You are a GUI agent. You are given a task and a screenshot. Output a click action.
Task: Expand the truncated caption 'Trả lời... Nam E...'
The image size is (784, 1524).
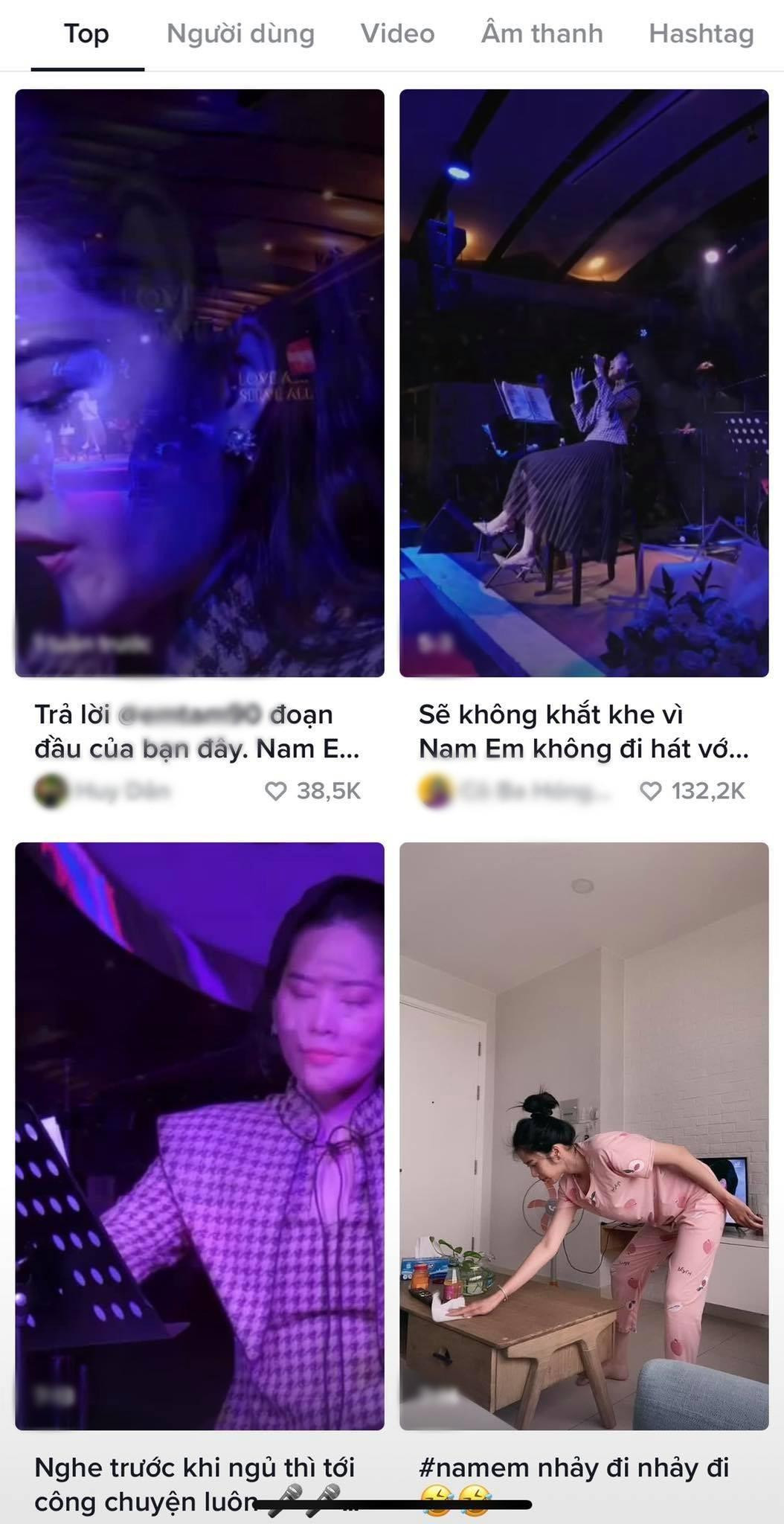199,733
